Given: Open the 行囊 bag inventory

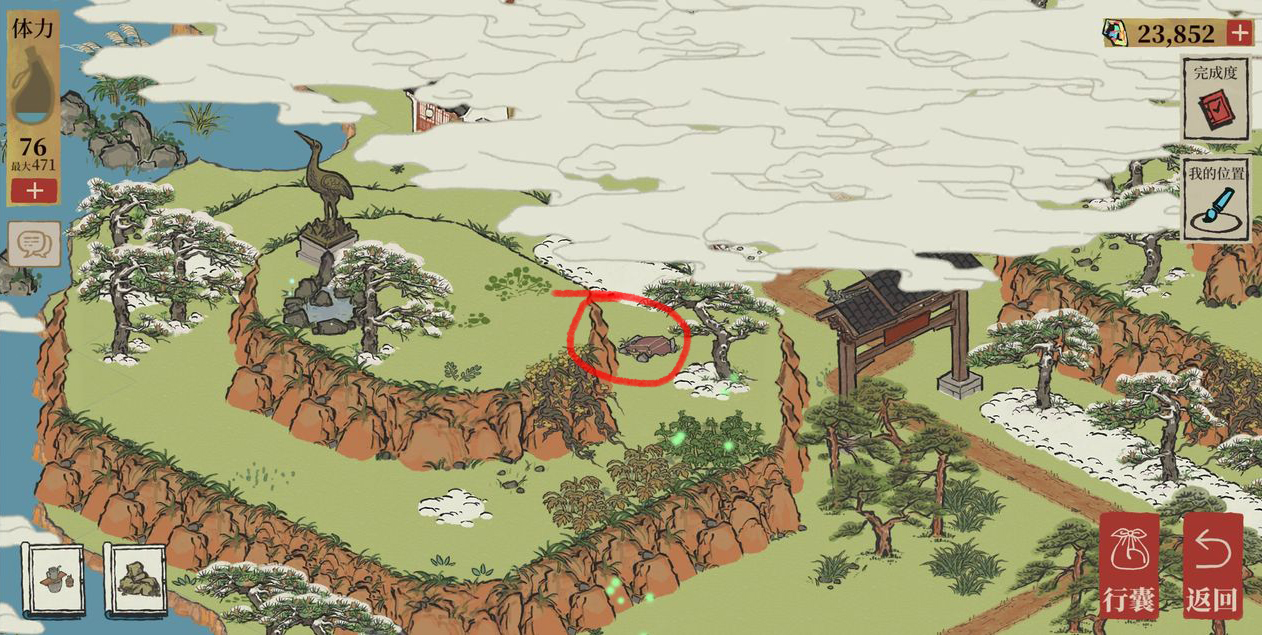Looking at the screenshot, I should 1129,565.
